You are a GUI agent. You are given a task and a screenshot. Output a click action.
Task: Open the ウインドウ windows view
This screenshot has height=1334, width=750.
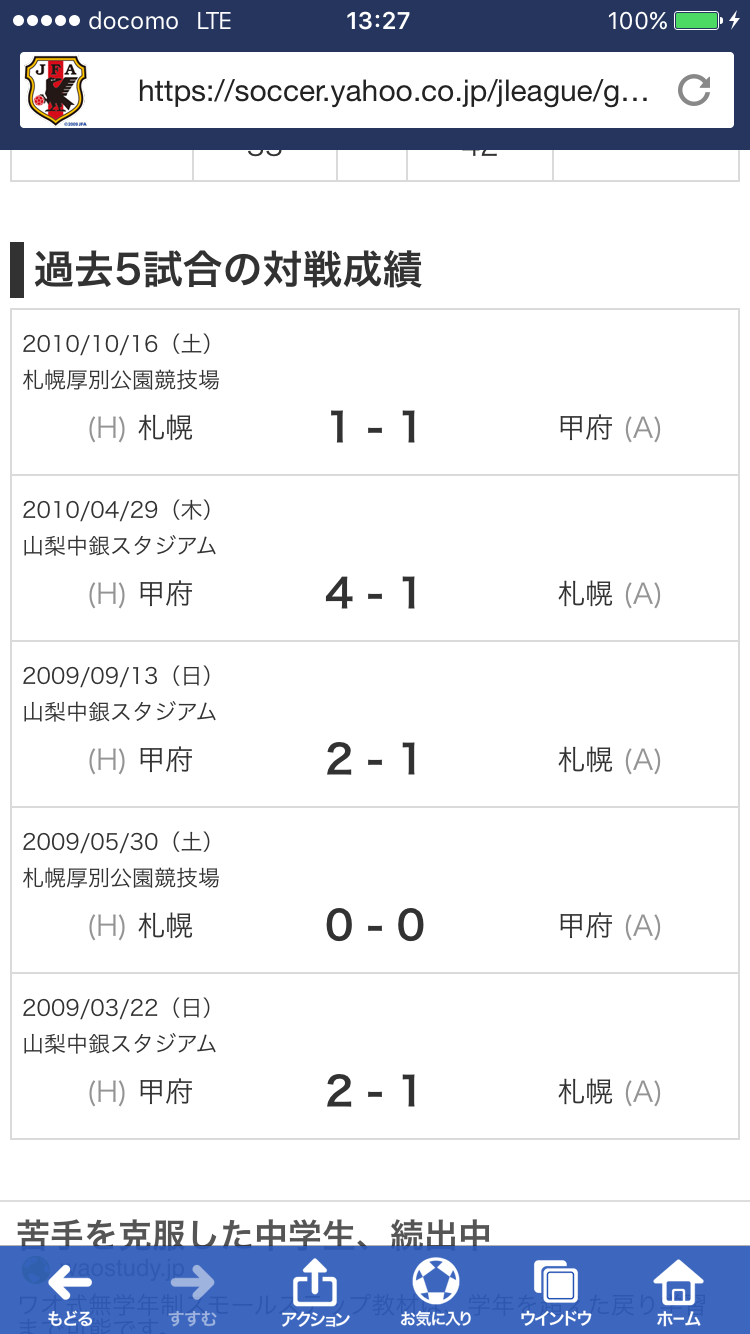(x=556, y=1294)
